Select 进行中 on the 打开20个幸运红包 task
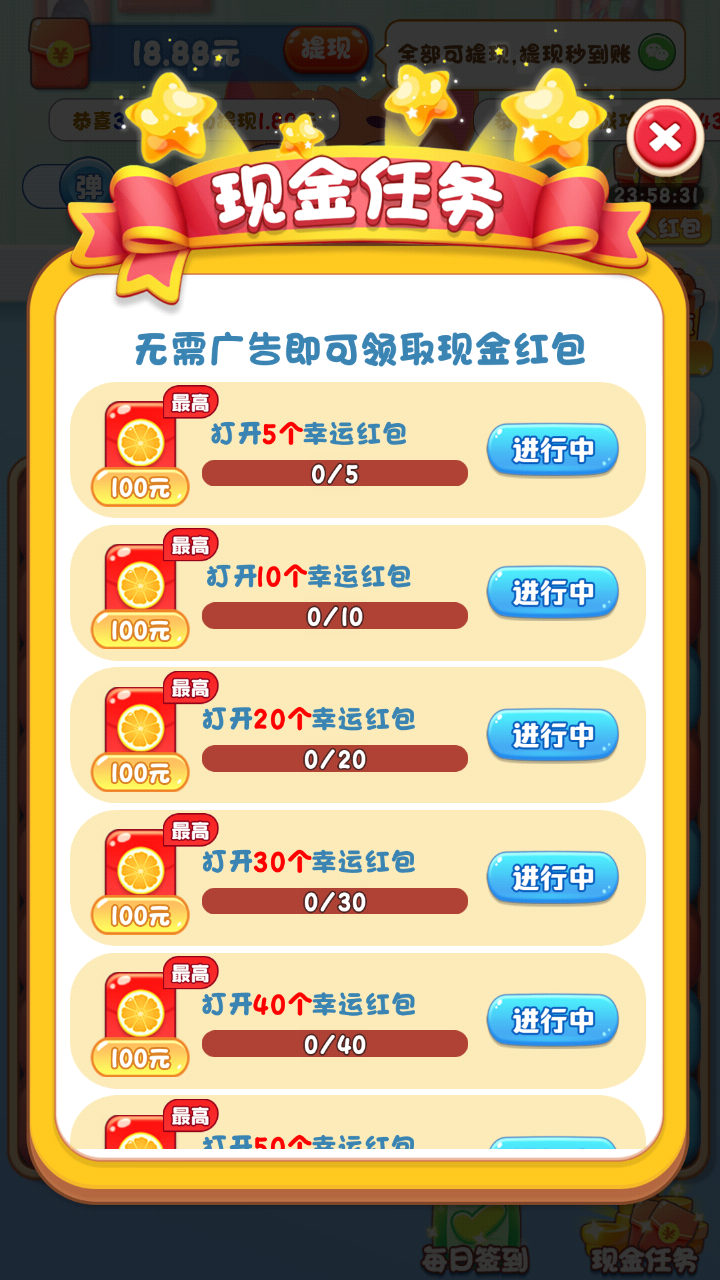Image resolution: width=720 pixels, height=1280 pixels. pos(552,736)
